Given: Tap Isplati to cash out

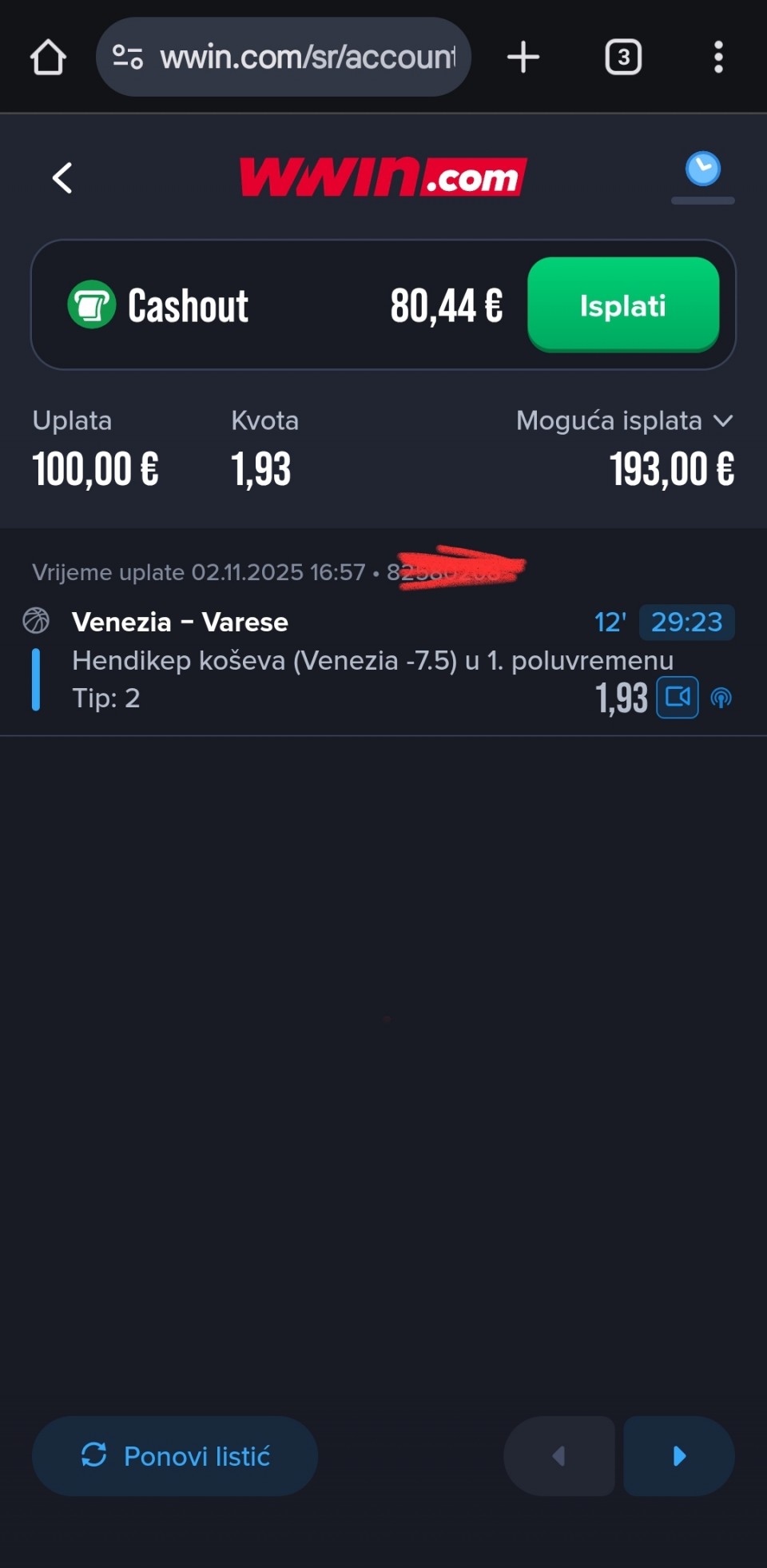Looking at the screenshot, I should click(623, 305).
